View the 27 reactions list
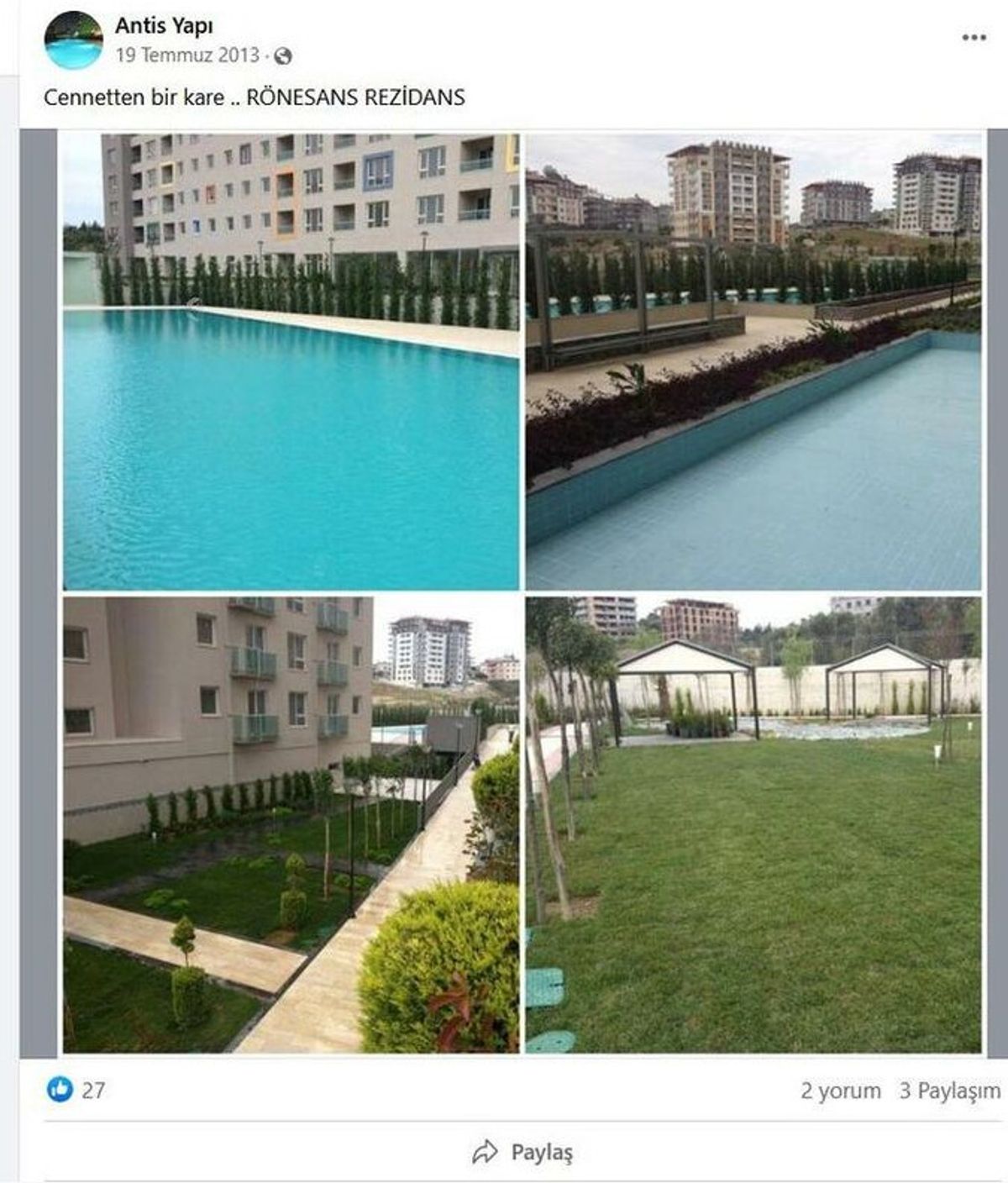Screen dimensions: 1008x1183 (76, 1090)
